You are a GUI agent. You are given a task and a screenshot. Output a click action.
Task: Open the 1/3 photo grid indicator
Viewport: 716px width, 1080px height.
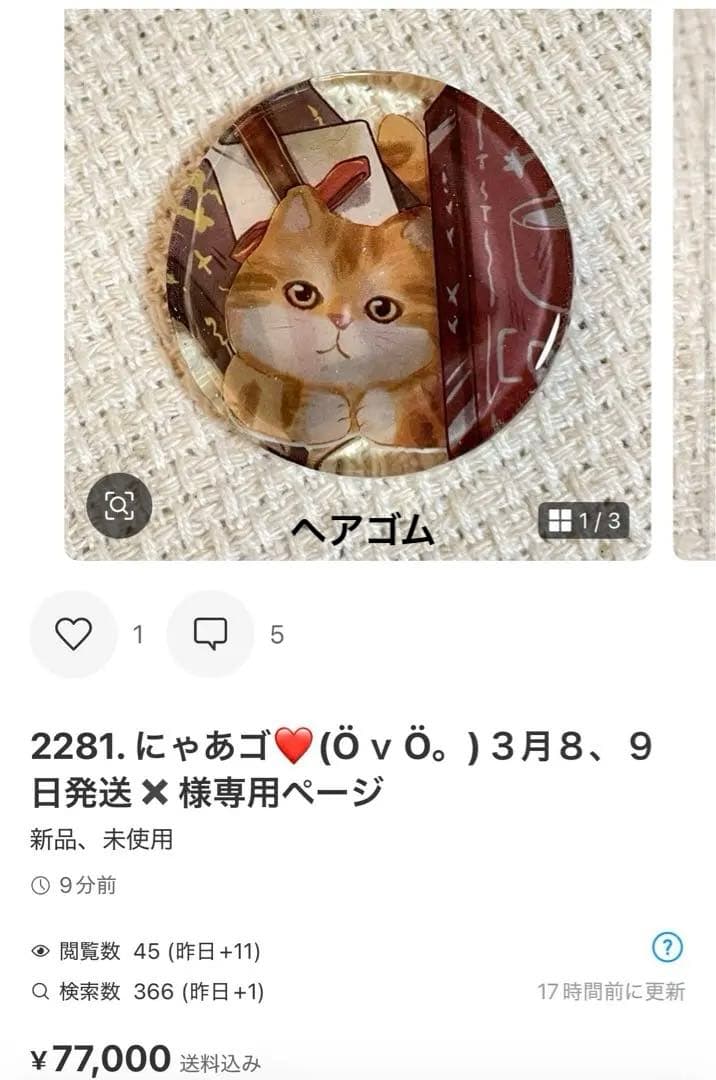coord(585,520)
